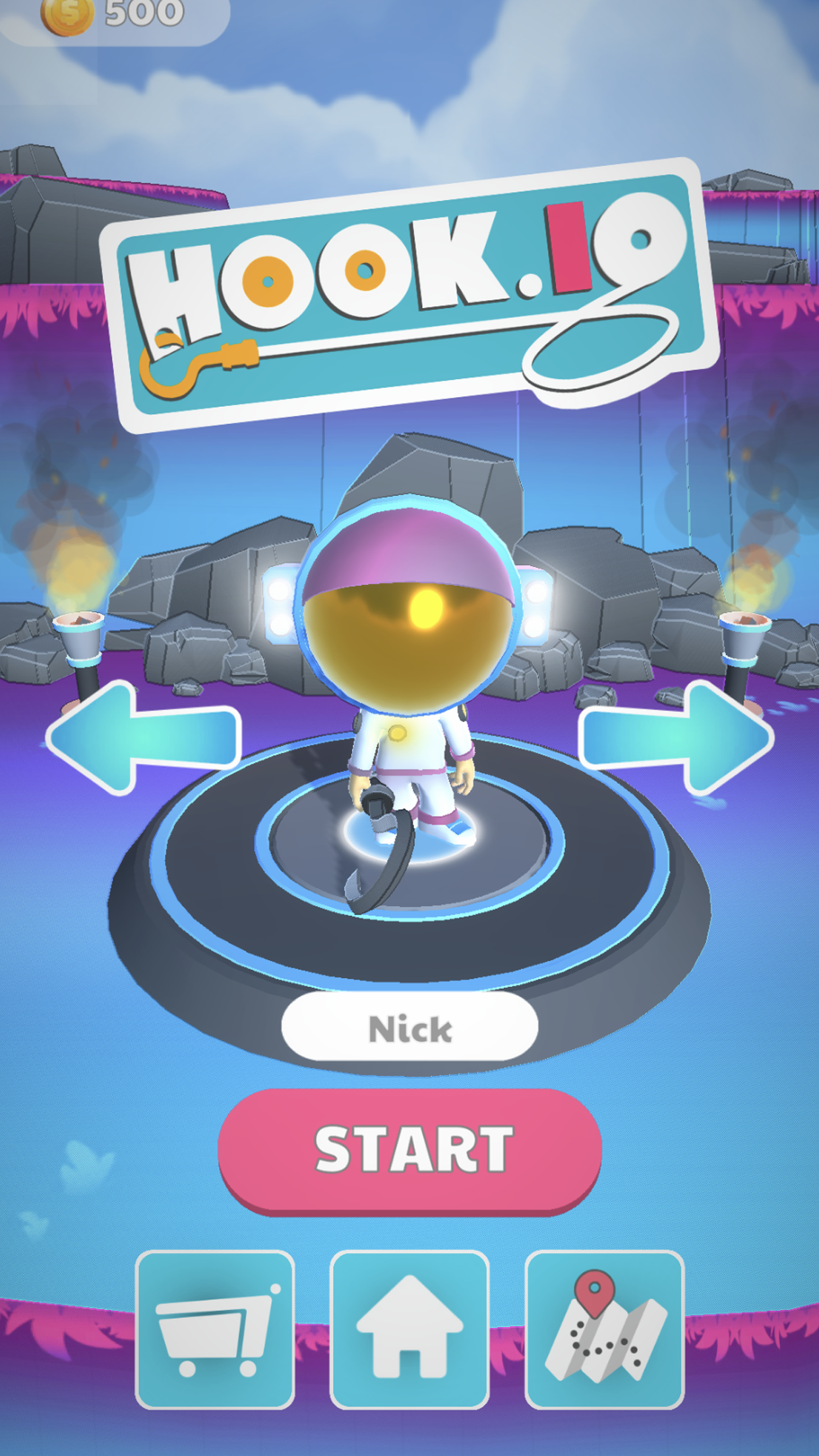Edit the Nick name field

[409, 1028]
